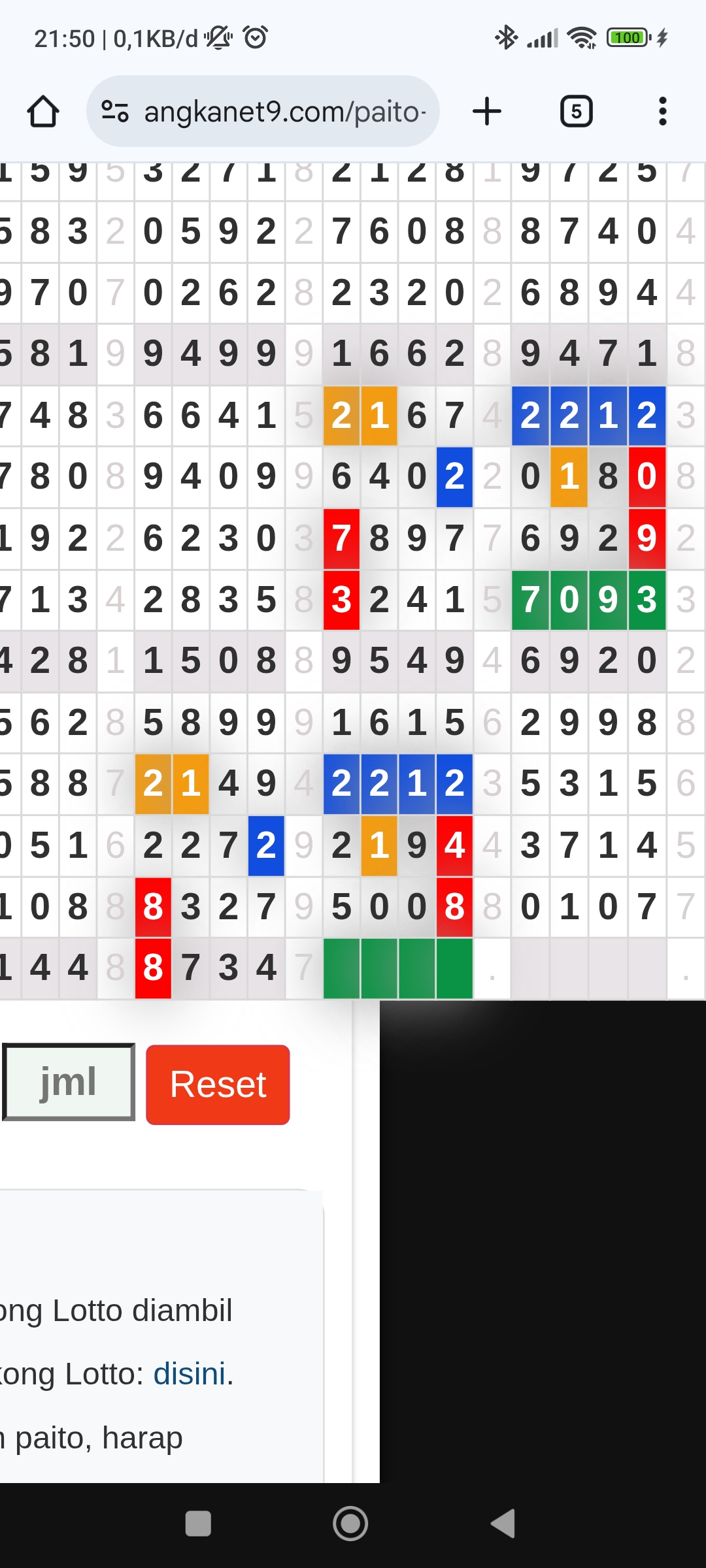Tap the jml input field
The height and width of the screenshot is (1568, 706).
click(69, 1083)
